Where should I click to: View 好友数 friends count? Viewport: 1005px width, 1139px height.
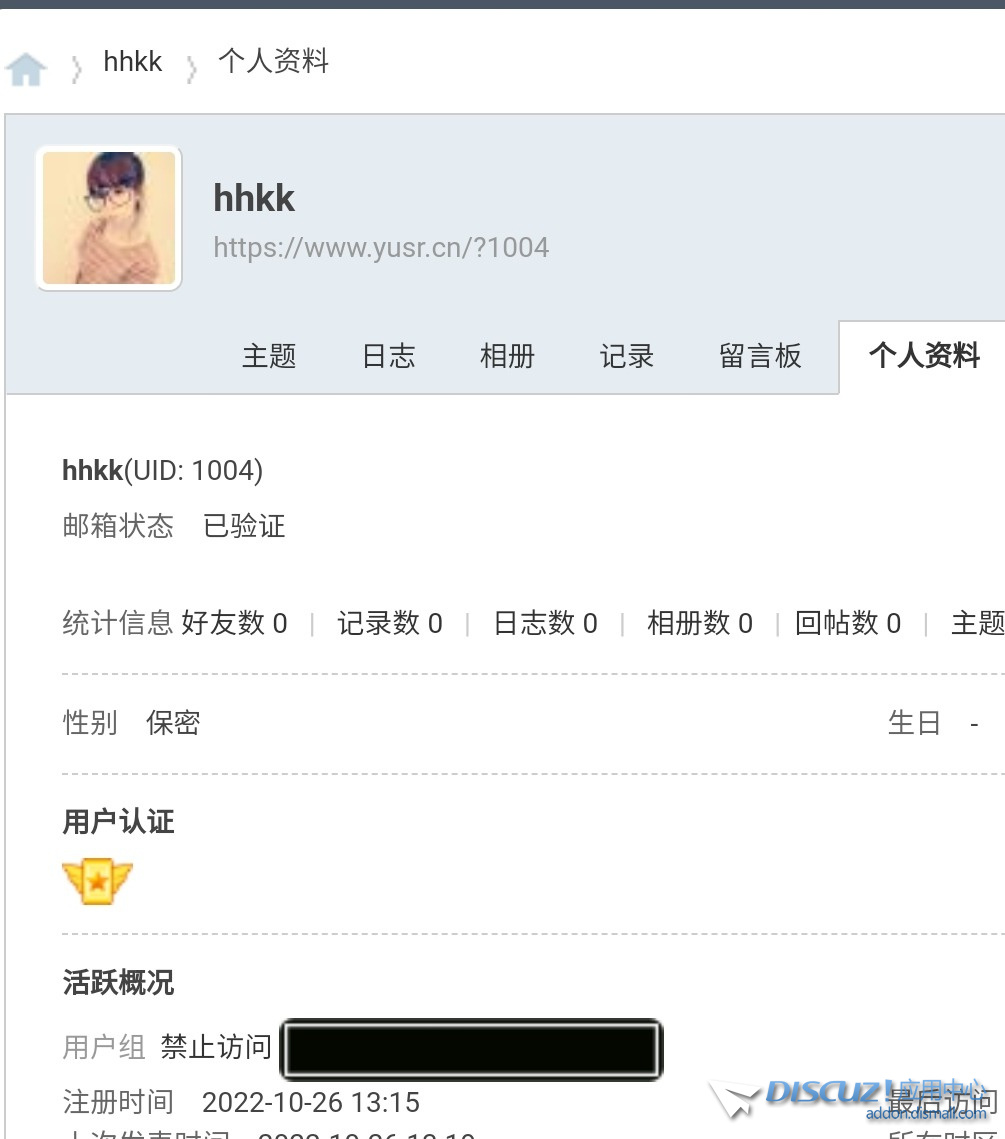click(234, 624)
